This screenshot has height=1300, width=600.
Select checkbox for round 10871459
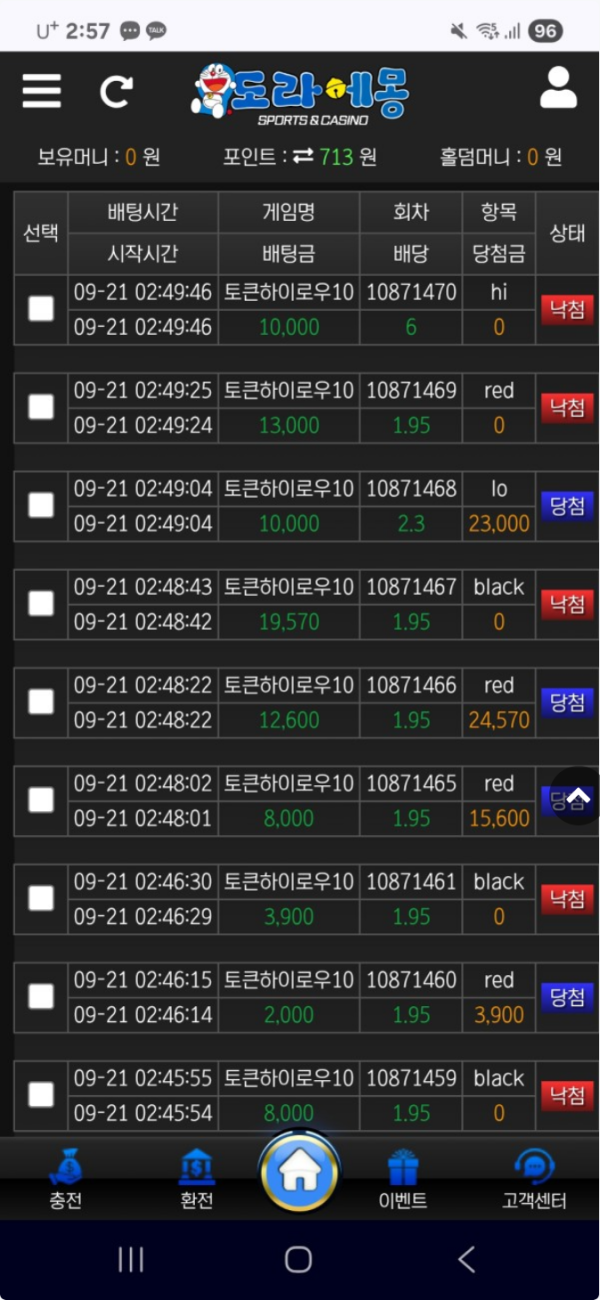click(41, 1094)
